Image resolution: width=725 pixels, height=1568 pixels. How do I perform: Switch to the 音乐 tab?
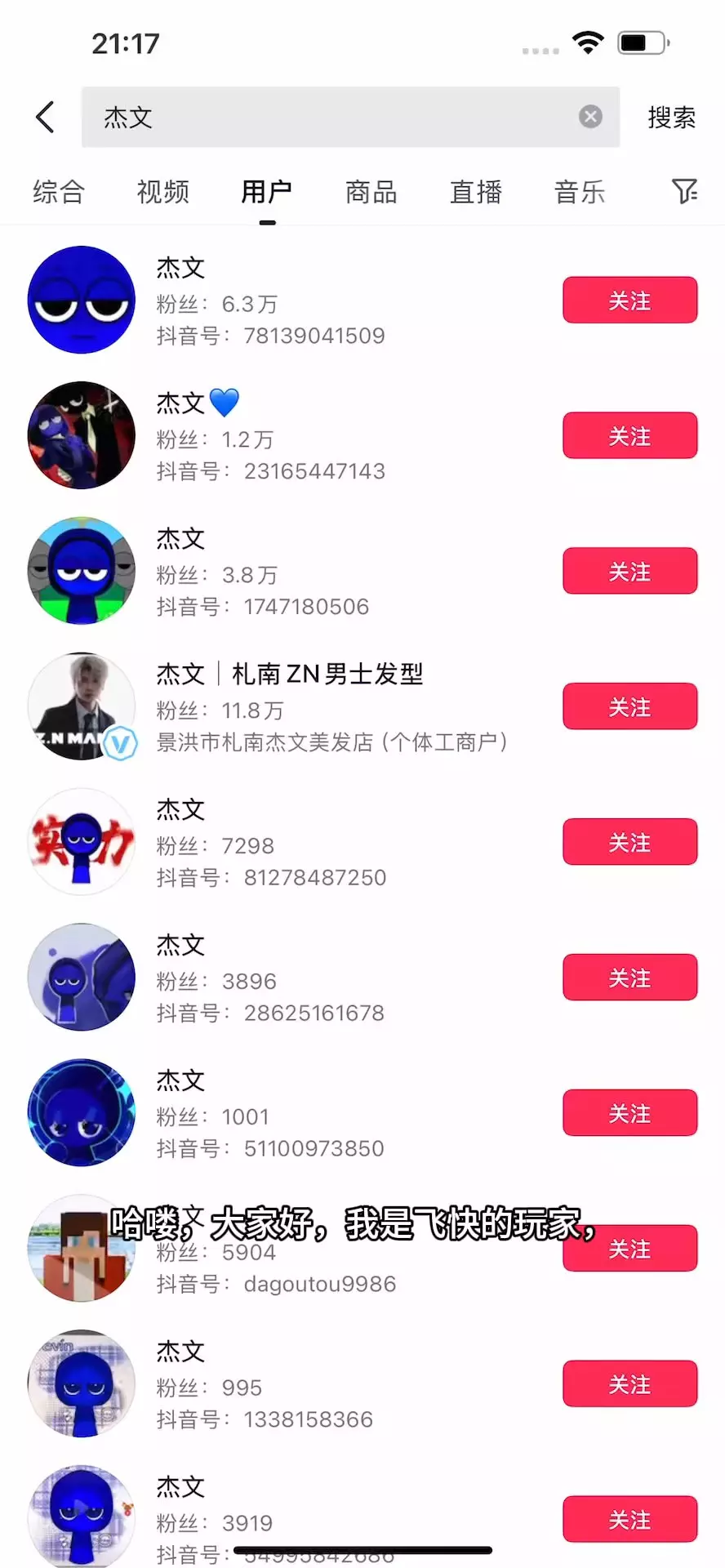click(x=580, y=193)
